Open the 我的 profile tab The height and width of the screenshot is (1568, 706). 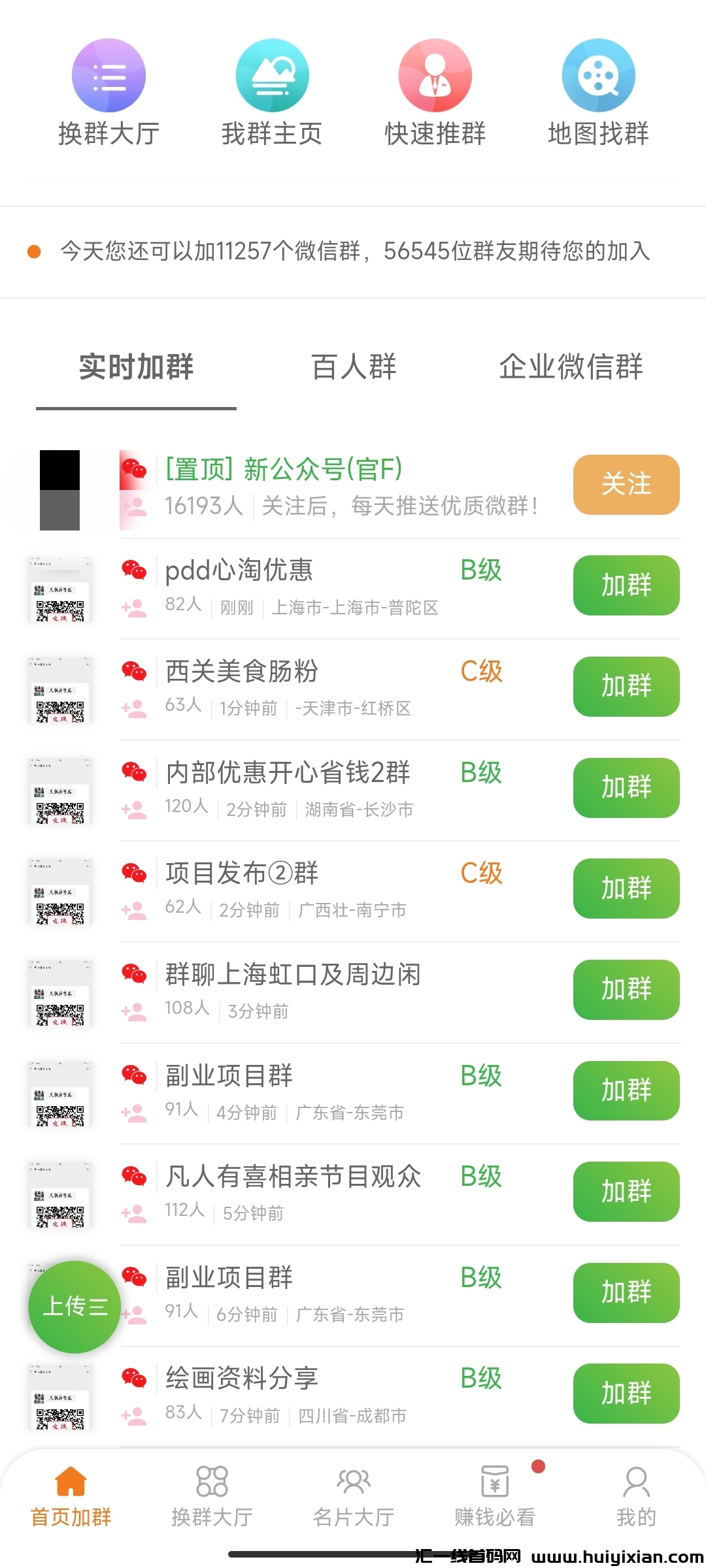click(x=636, y=1496)
